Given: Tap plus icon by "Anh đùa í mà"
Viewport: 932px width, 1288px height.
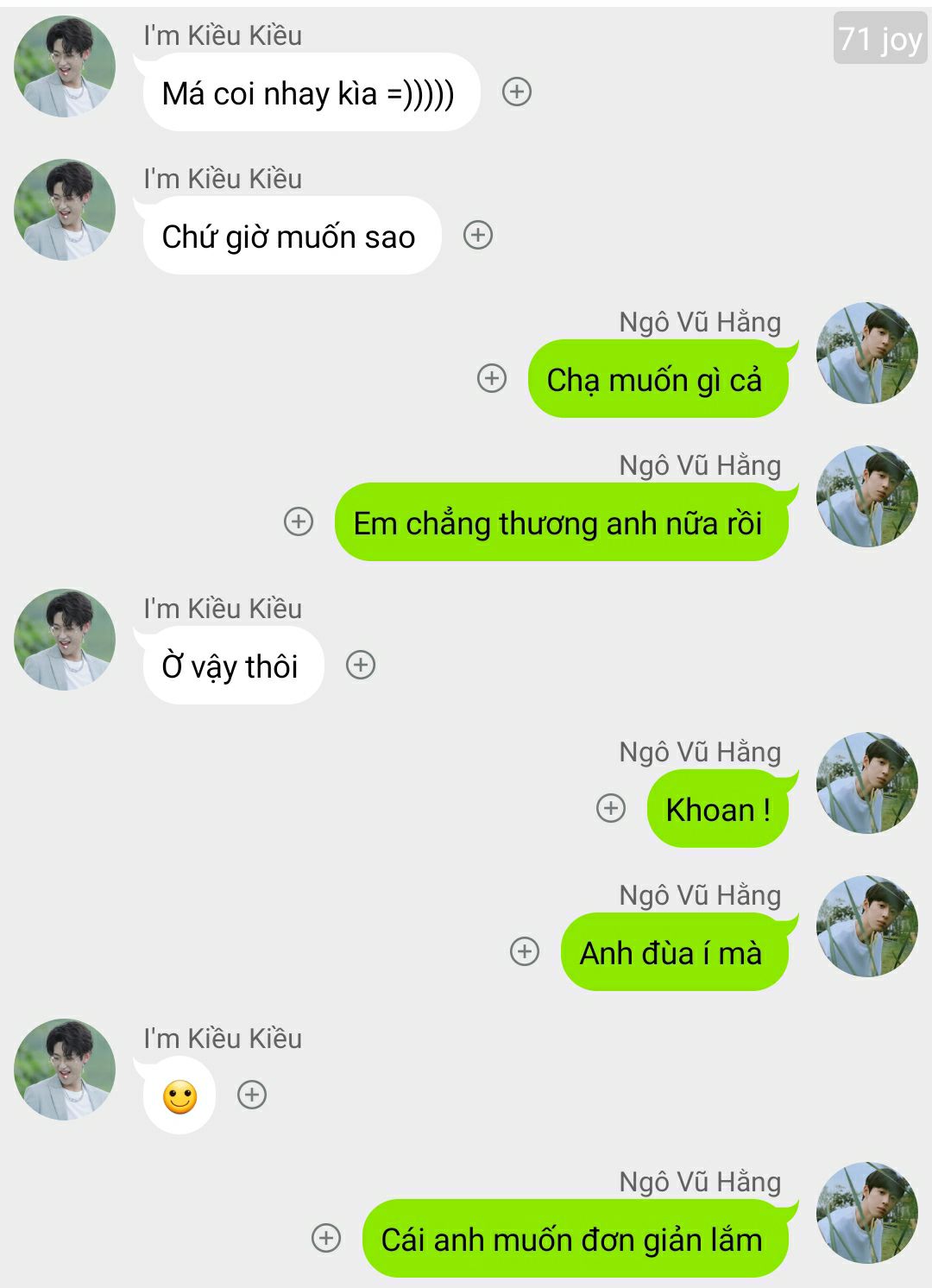Looking at the screenshot, I should (525, 951).
